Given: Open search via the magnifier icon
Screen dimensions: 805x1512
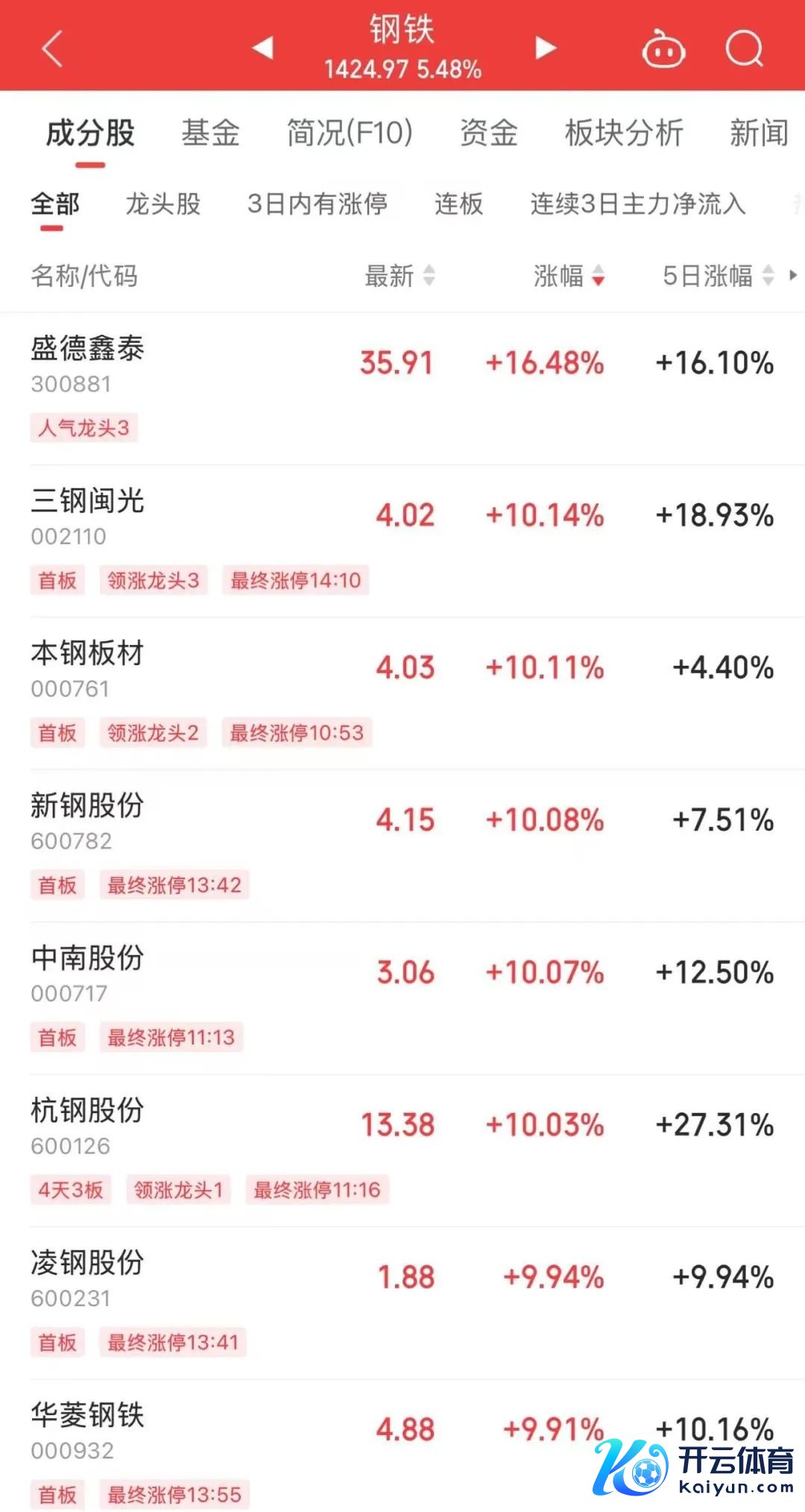Looking at the screenshot, I should 744,49.
